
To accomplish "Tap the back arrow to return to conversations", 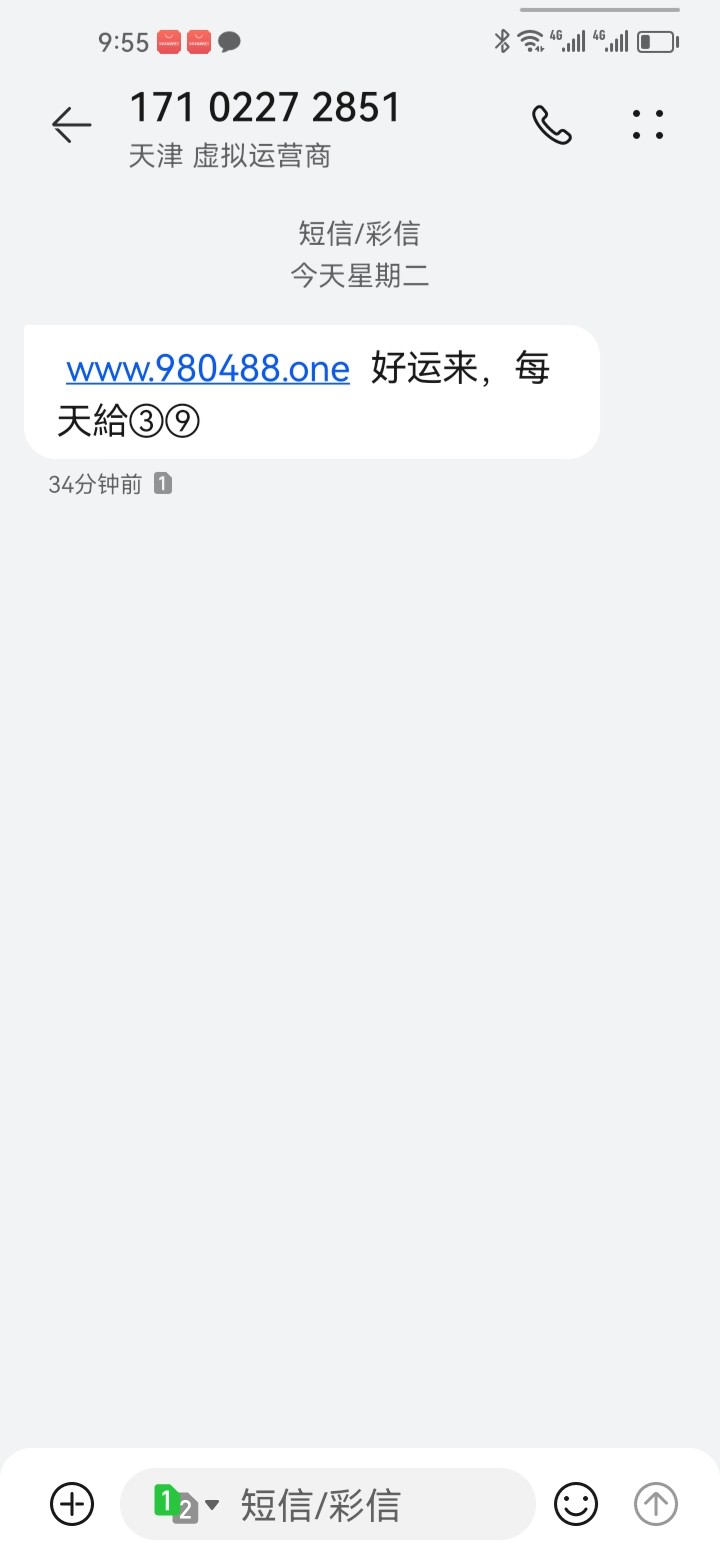I will pyautogui.click(x=69, y=123).
